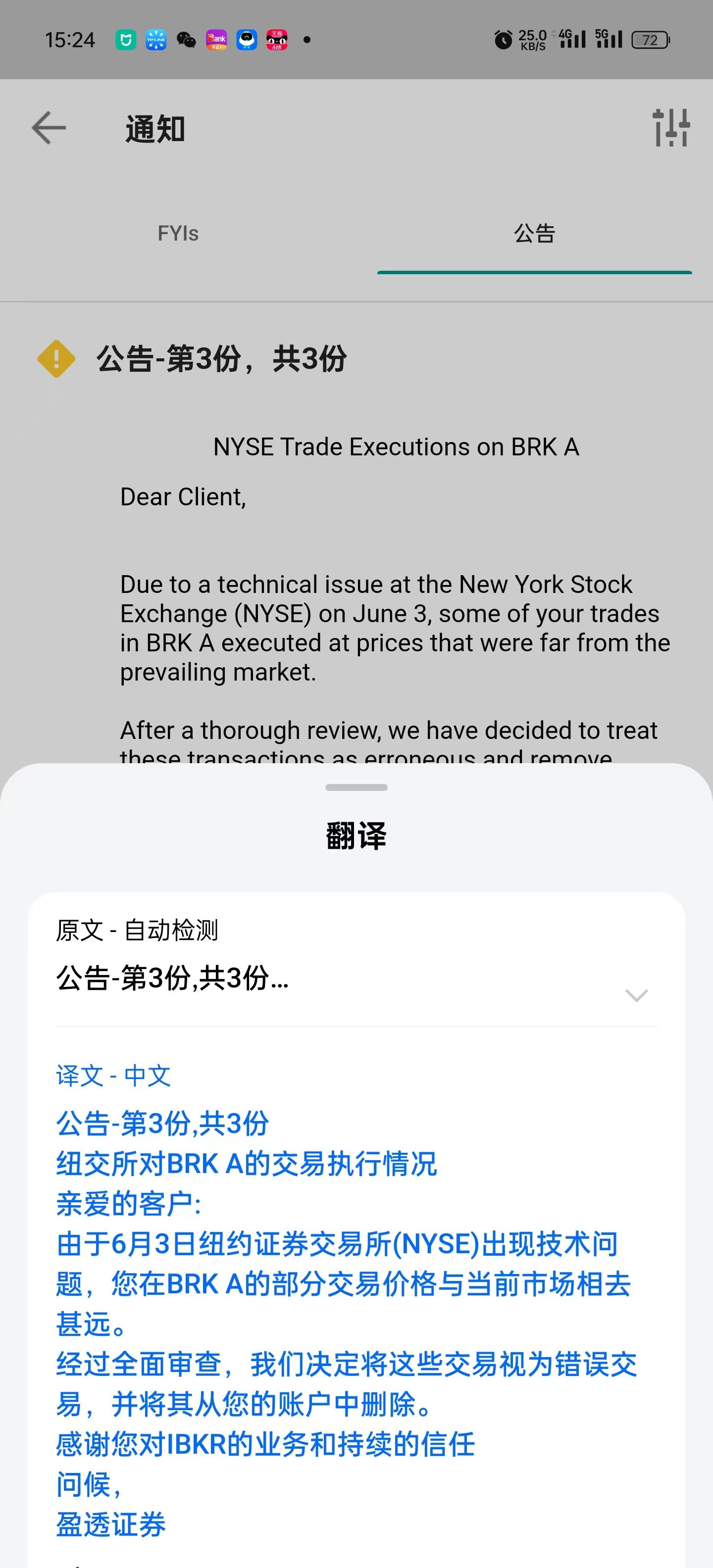Tap the translation sheet's top handle
713x1568 pixels.
(x=356, y=787)
